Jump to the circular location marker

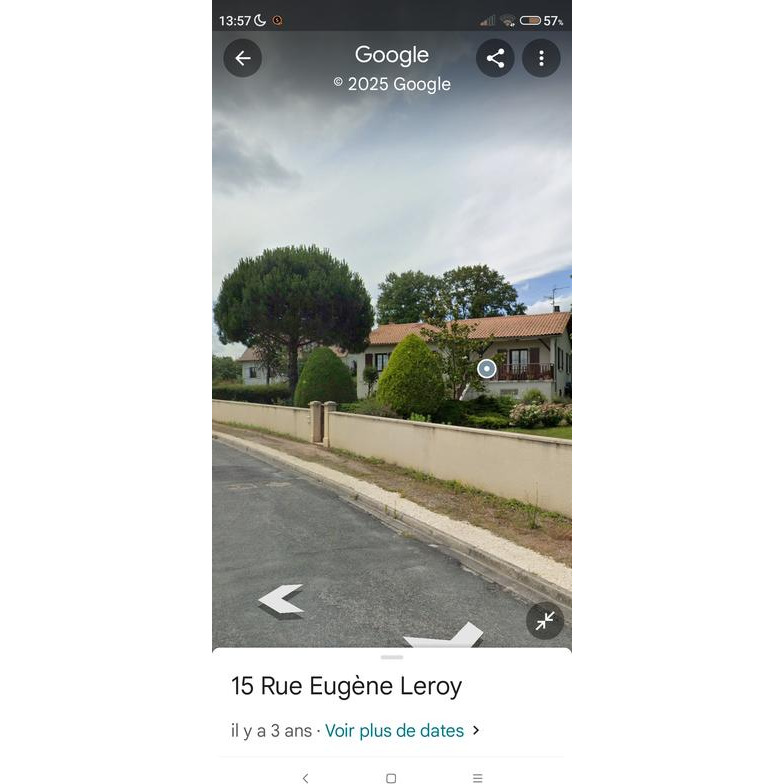tap(487, 369)
